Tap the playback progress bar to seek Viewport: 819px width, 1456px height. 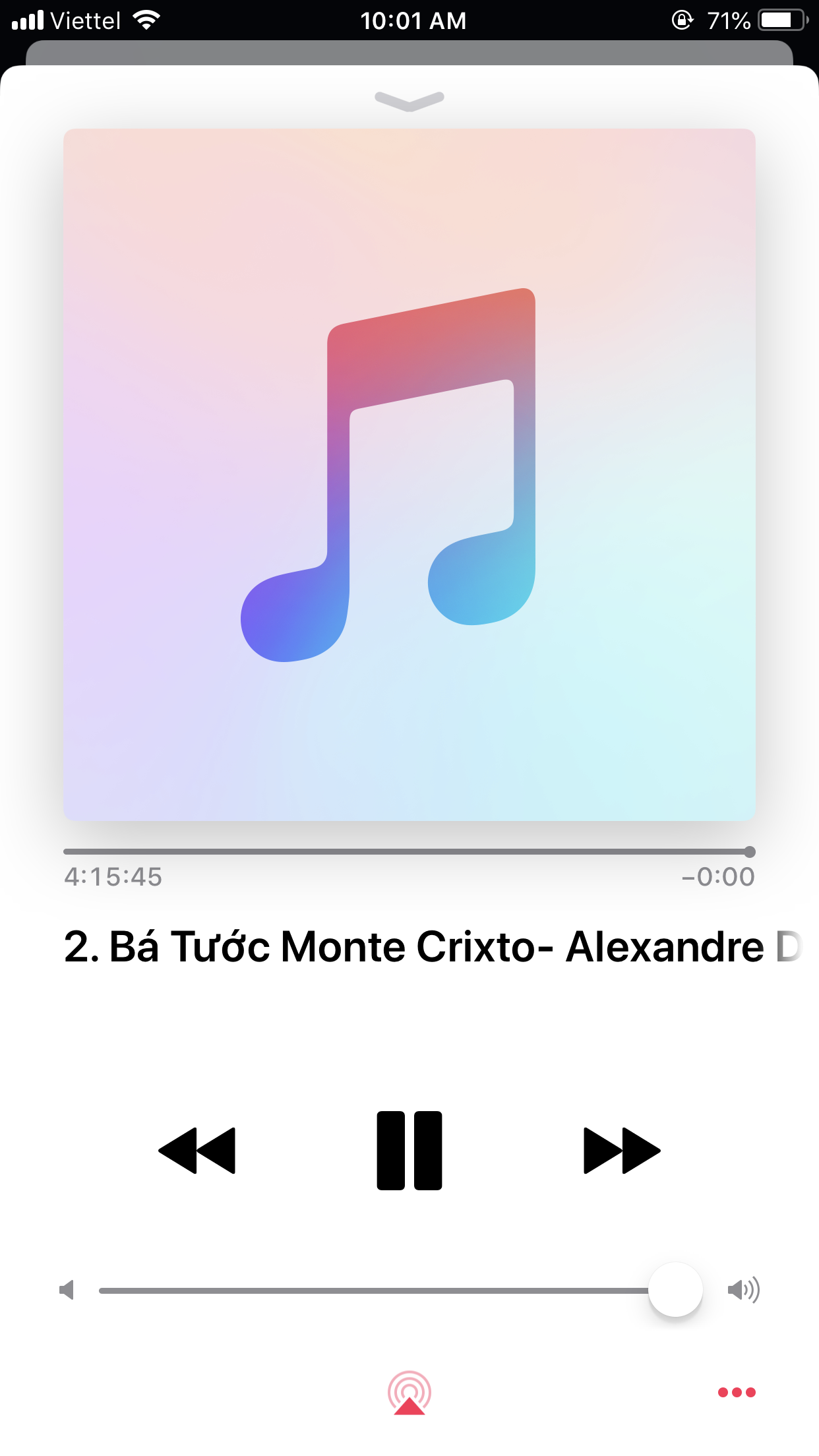click(x=409, y=851)
